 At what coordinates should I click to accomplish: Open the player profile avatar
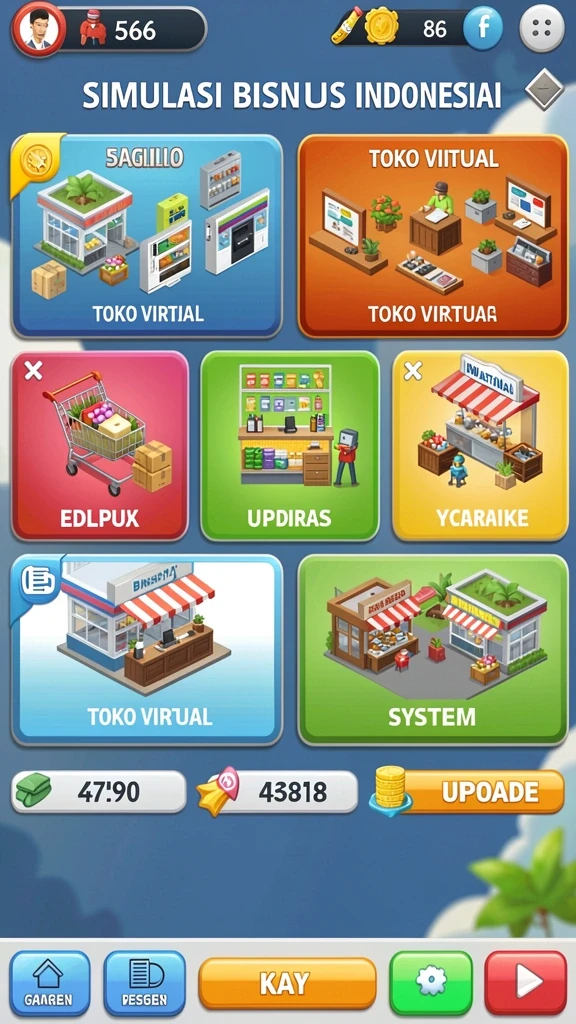39,29
